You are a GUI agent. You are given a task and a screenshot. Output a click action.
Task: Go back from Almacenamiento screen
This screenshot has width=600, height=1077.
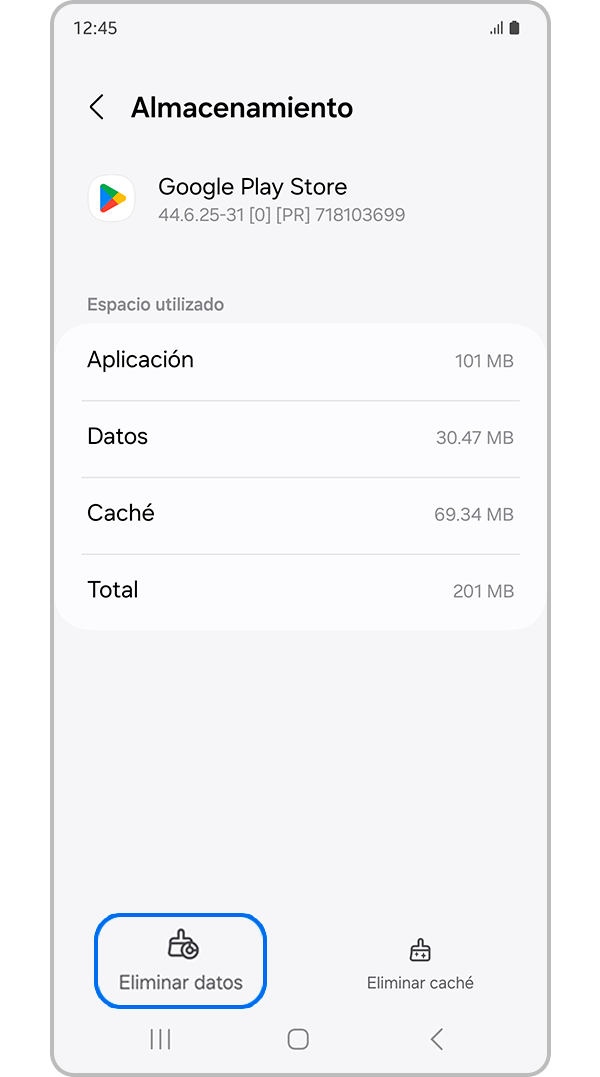point(97,108)
